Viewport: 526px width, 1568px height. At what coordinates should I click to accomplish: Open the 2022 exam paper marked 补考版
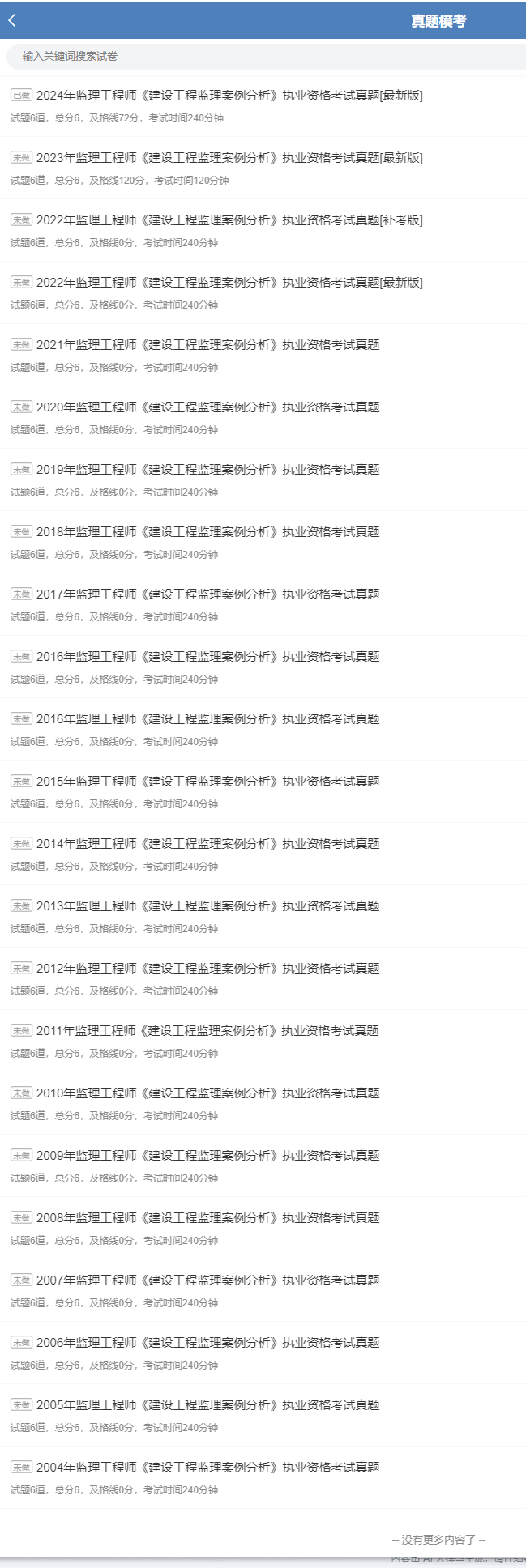coord(229,220)
